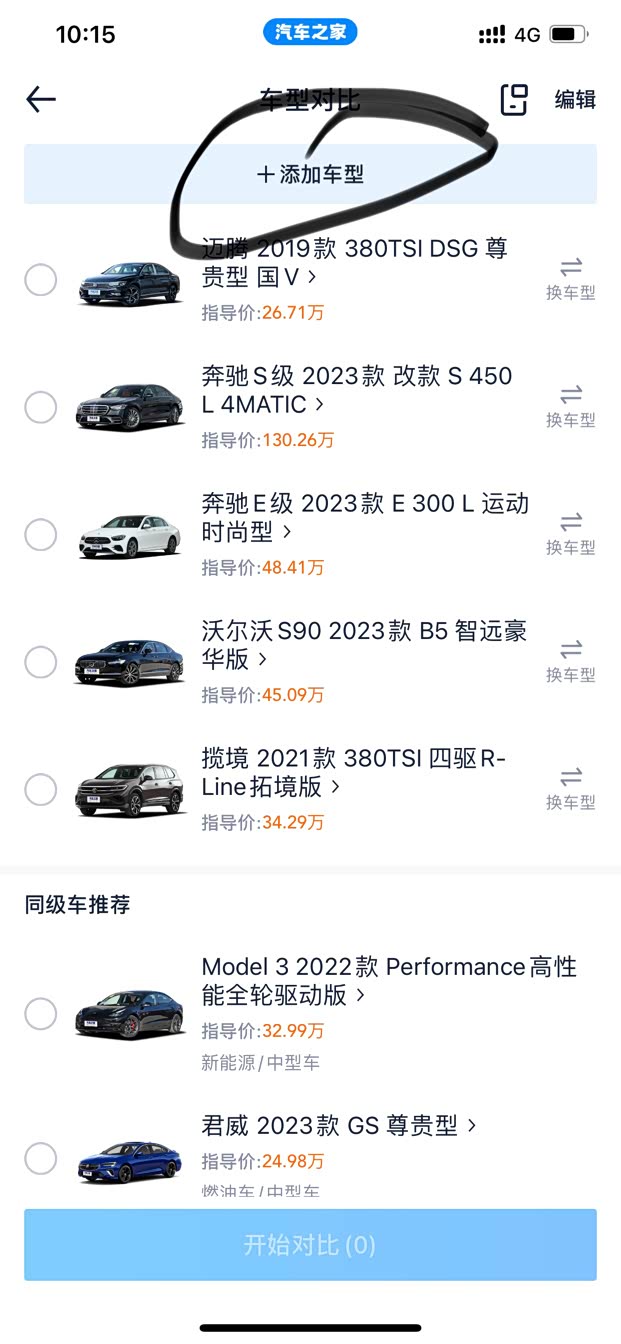This screenshot has width=621, height=1344.
Task: Swap the 迈腾 2019款 model via 换车型
Action: click(570, 279)
